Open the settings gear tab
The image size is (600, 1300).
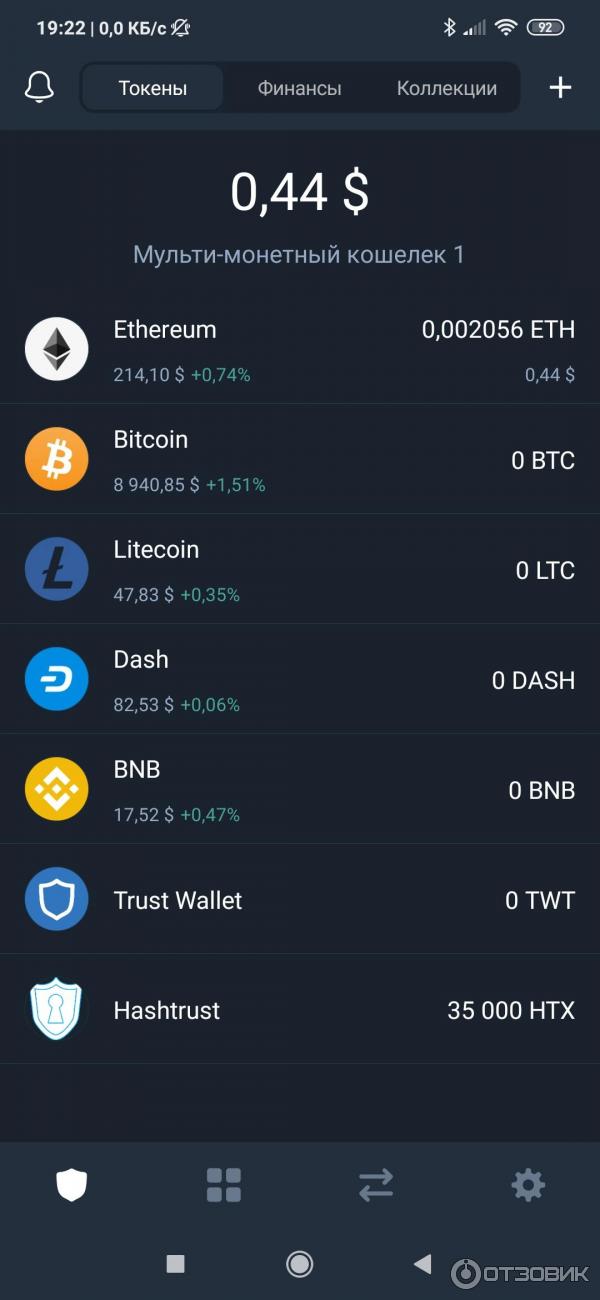pos(528,1185)
